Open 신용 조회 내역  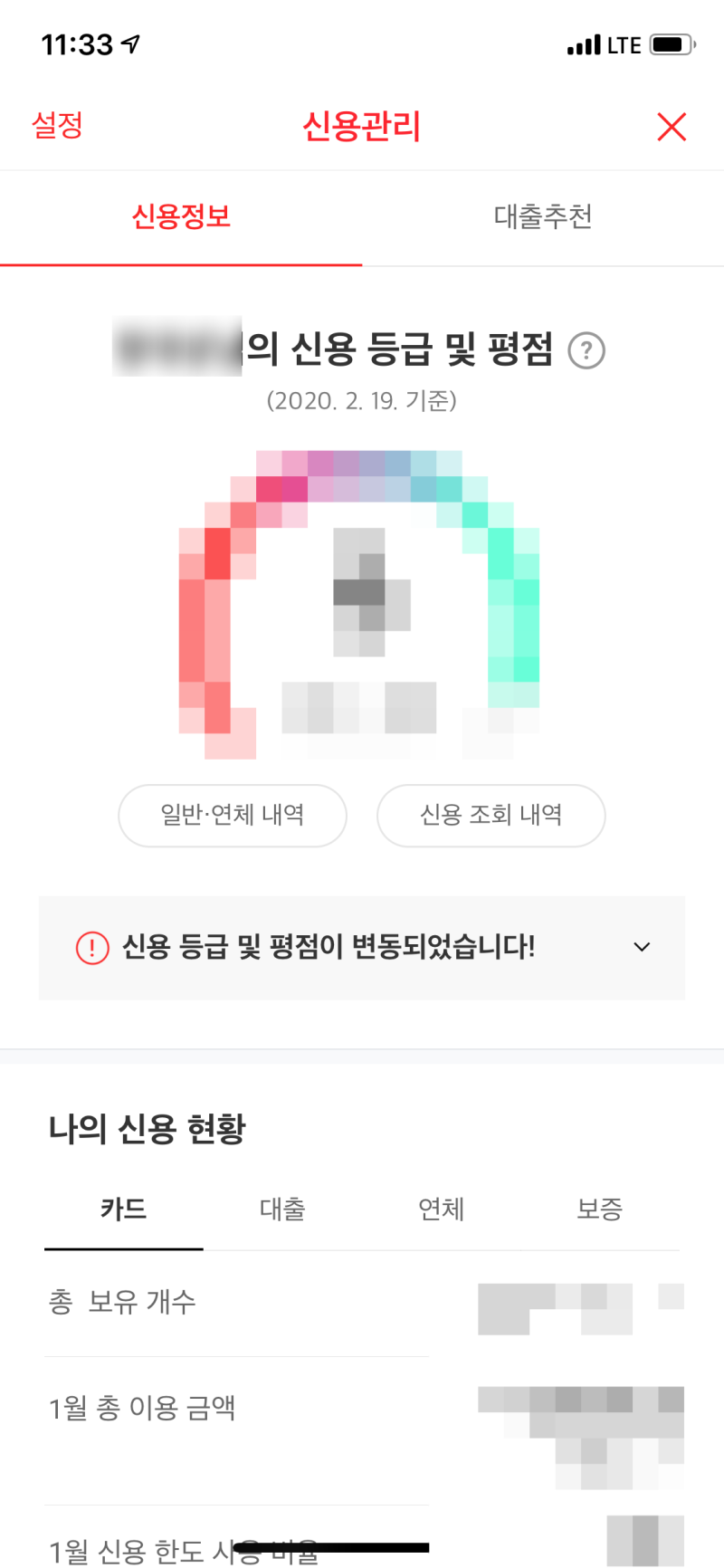[x=491, y=815]
